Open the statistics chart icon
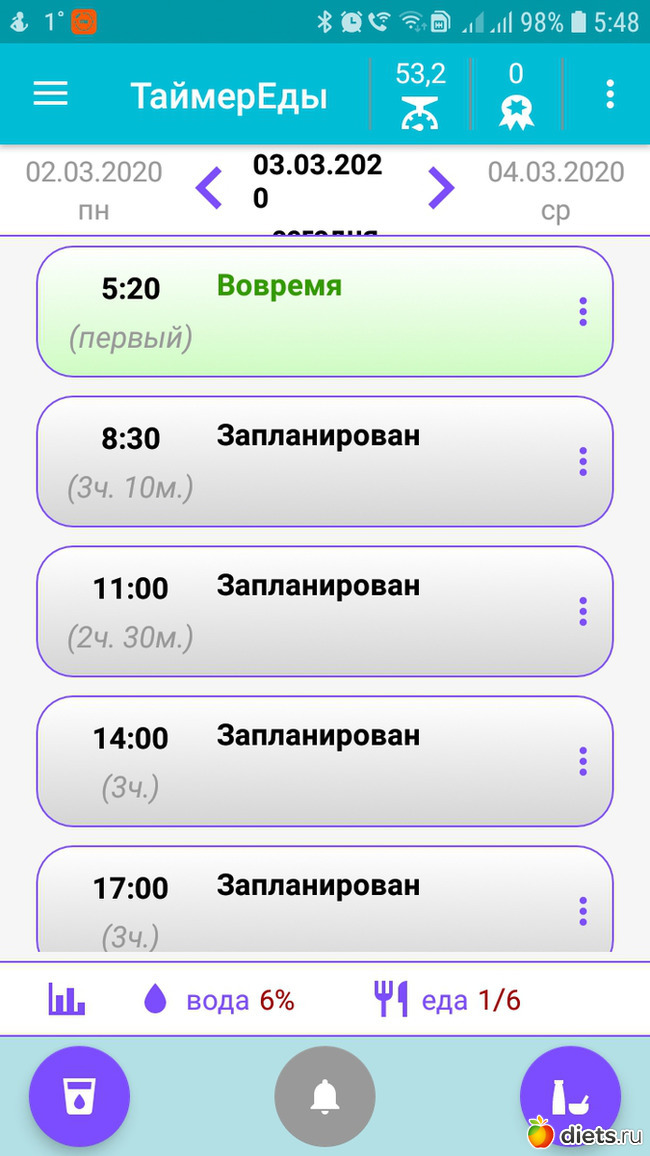 point(67,998)
